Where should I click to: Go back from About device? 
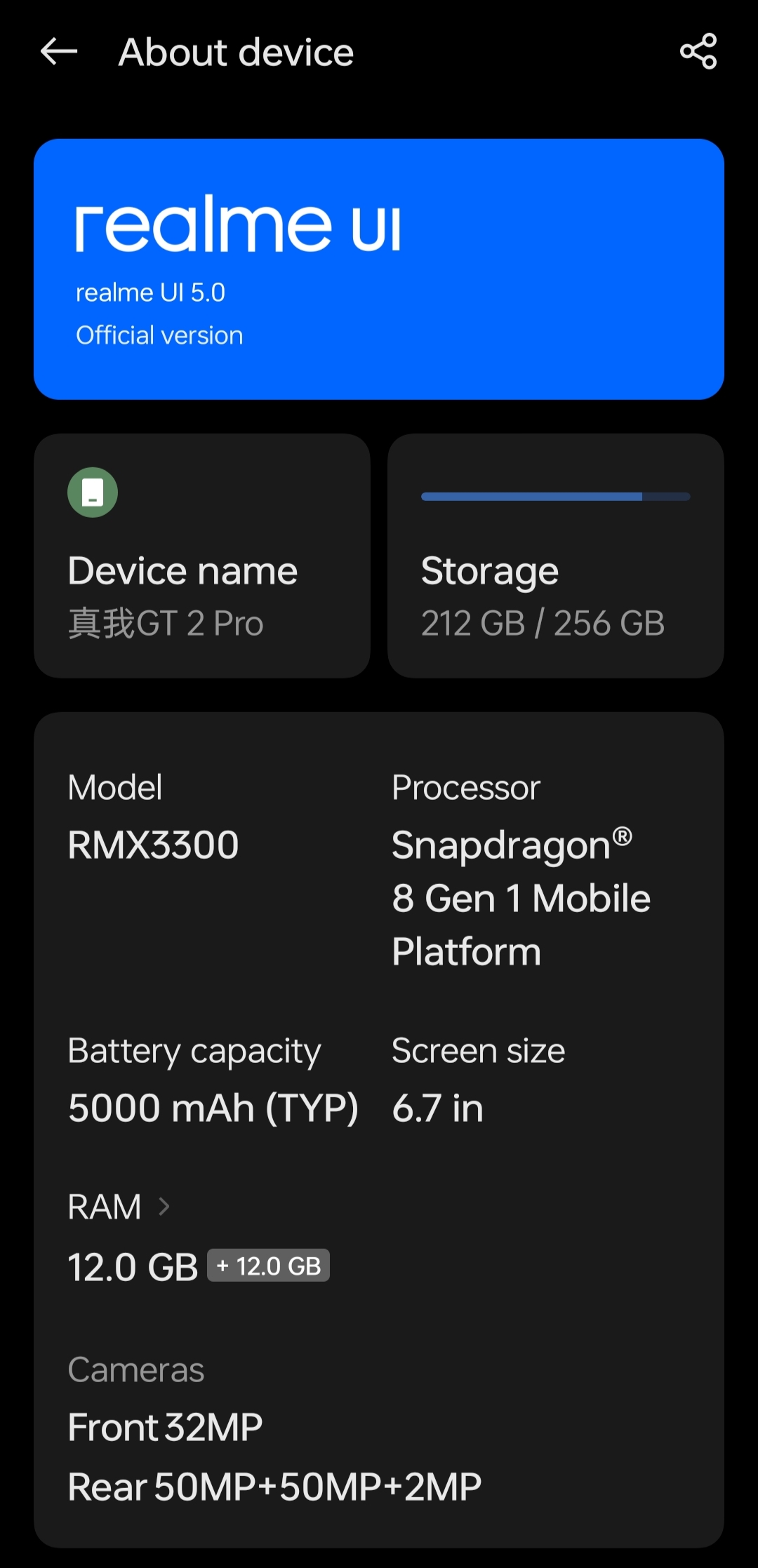click(59, 52)
